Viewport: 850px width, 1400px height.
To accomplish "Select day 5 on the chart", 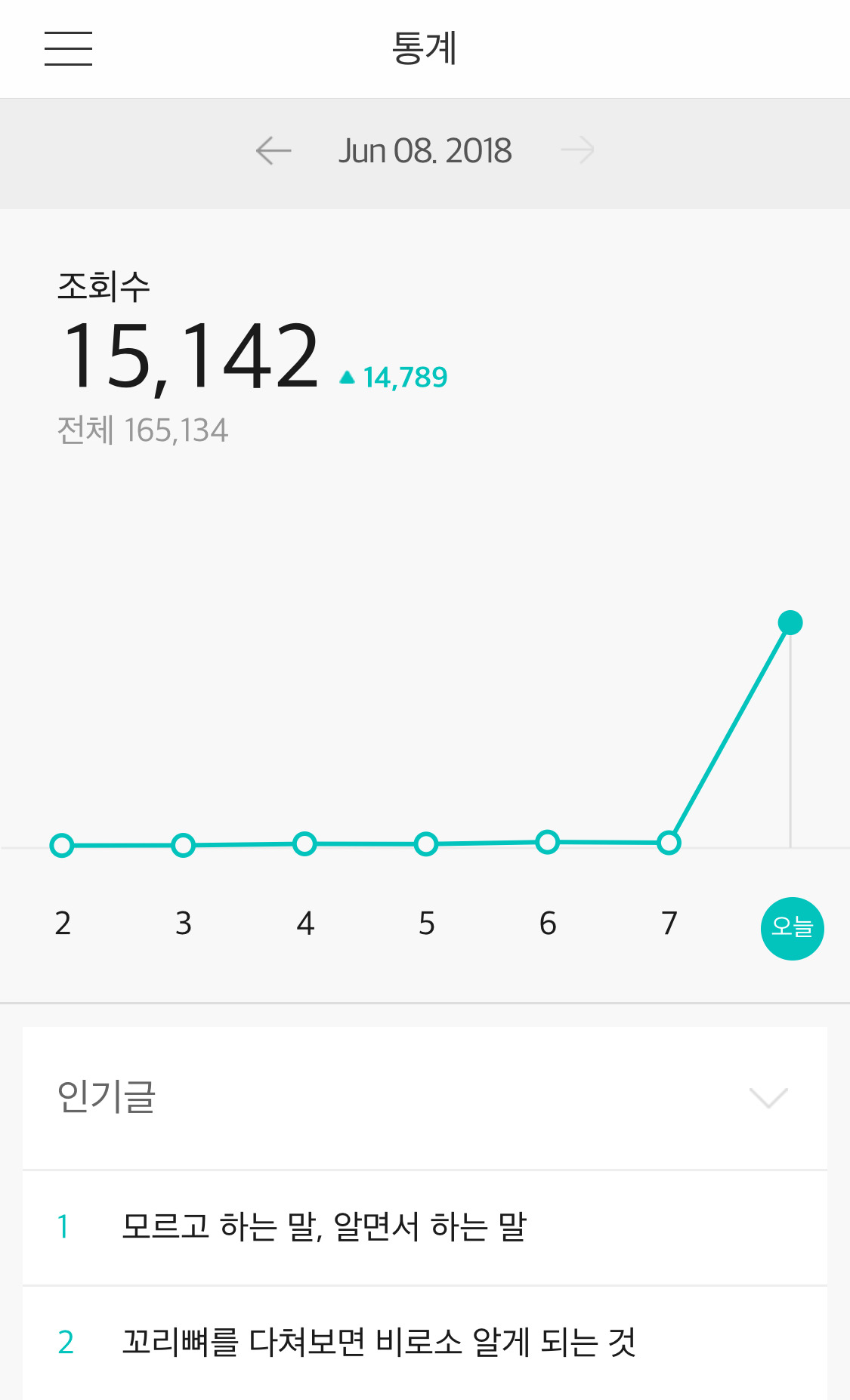I will (x=426, y=923).
